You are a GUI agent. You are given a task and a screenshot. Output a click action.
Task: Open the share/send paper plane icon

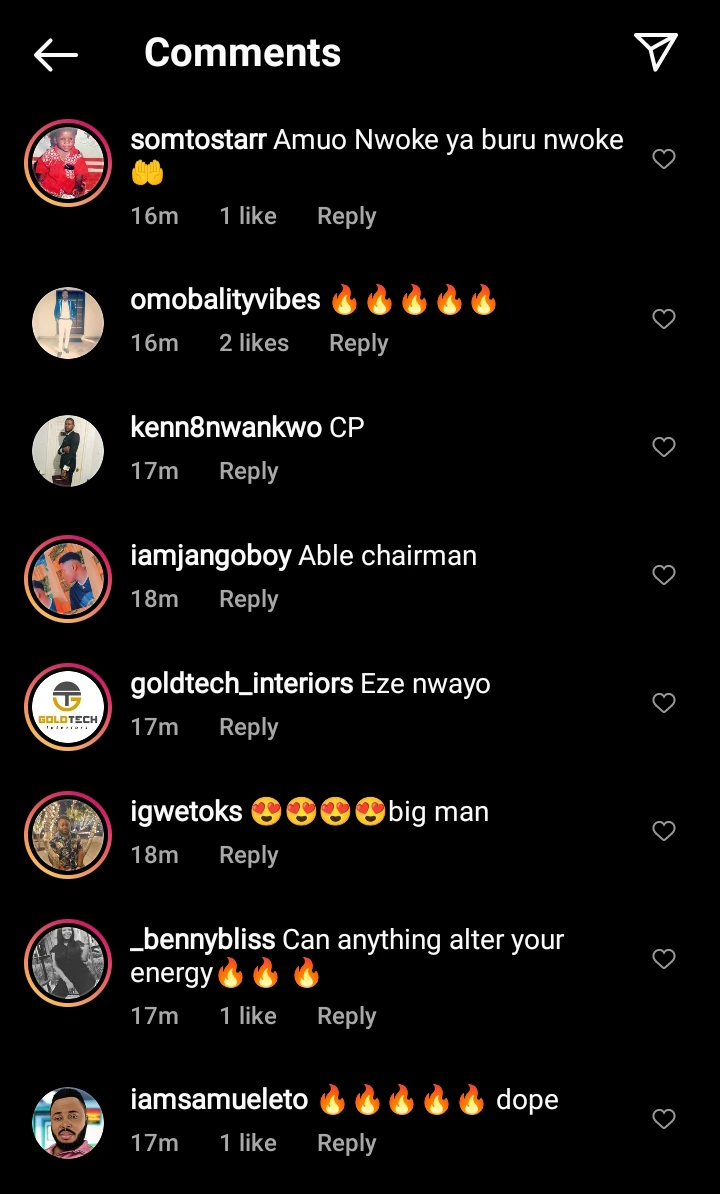656,52
